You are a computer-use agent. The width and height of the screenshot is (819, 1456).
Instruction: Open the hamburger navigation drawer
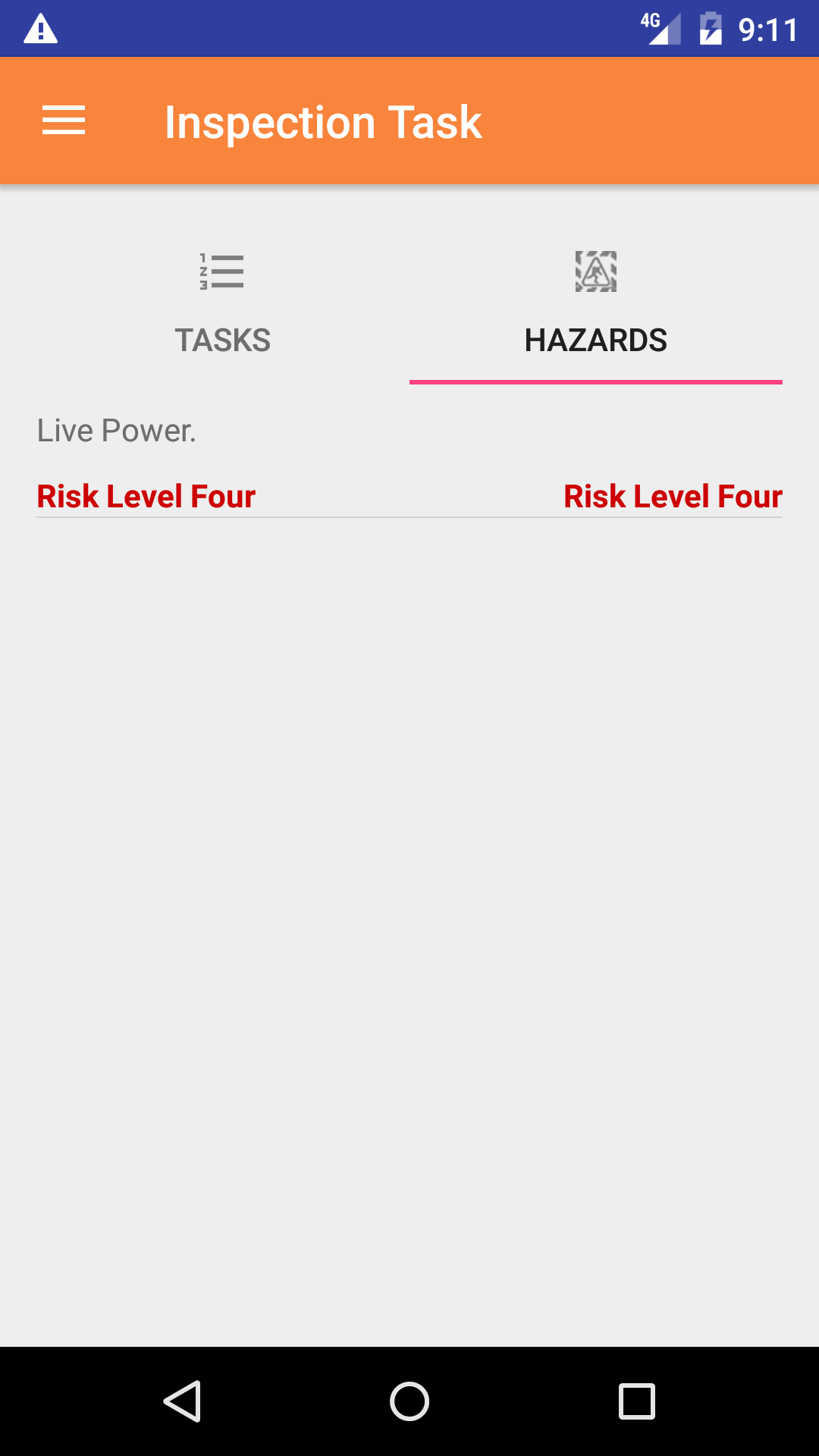click(x=64, y=121)
